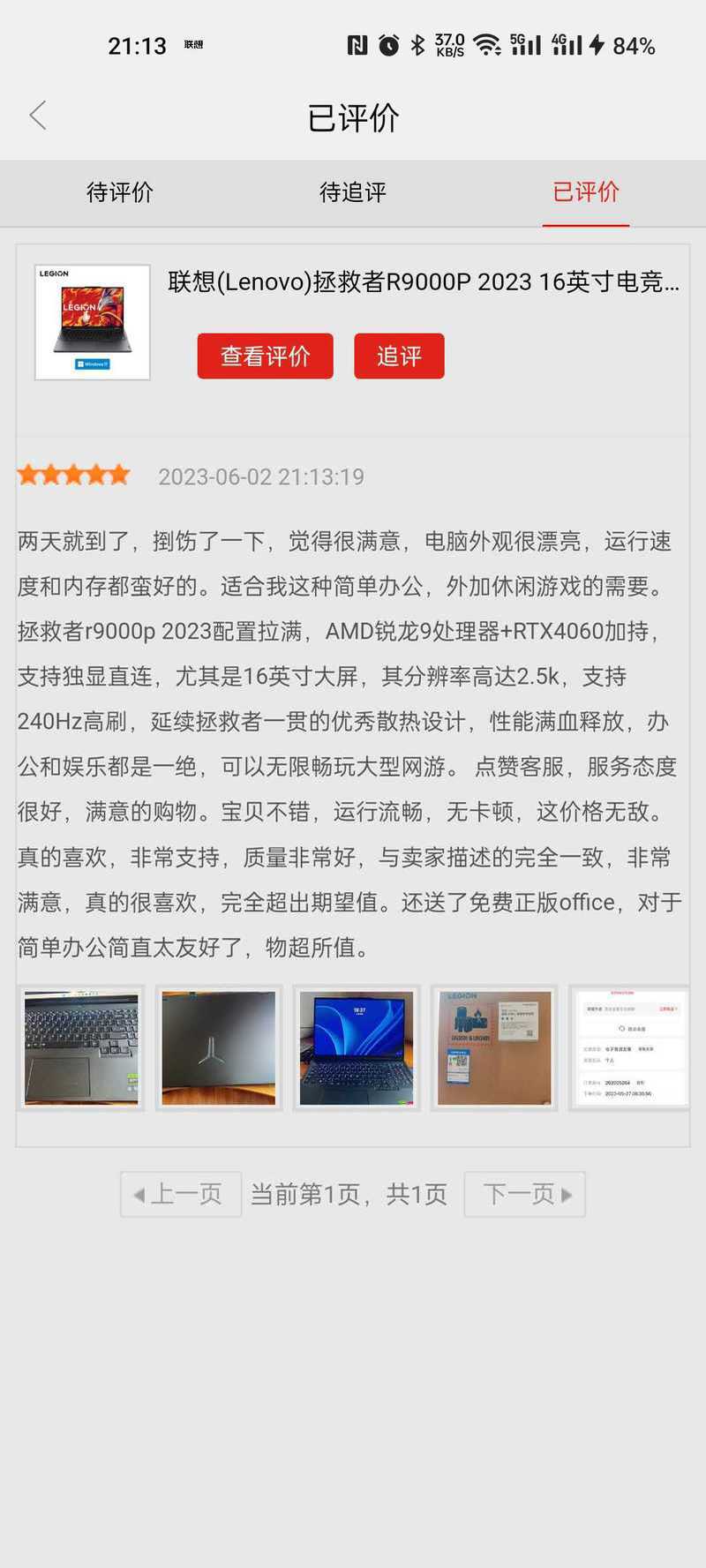
Task: Open the order screenshot review image
Action: pyautogui.click(x=630, y=1047)
